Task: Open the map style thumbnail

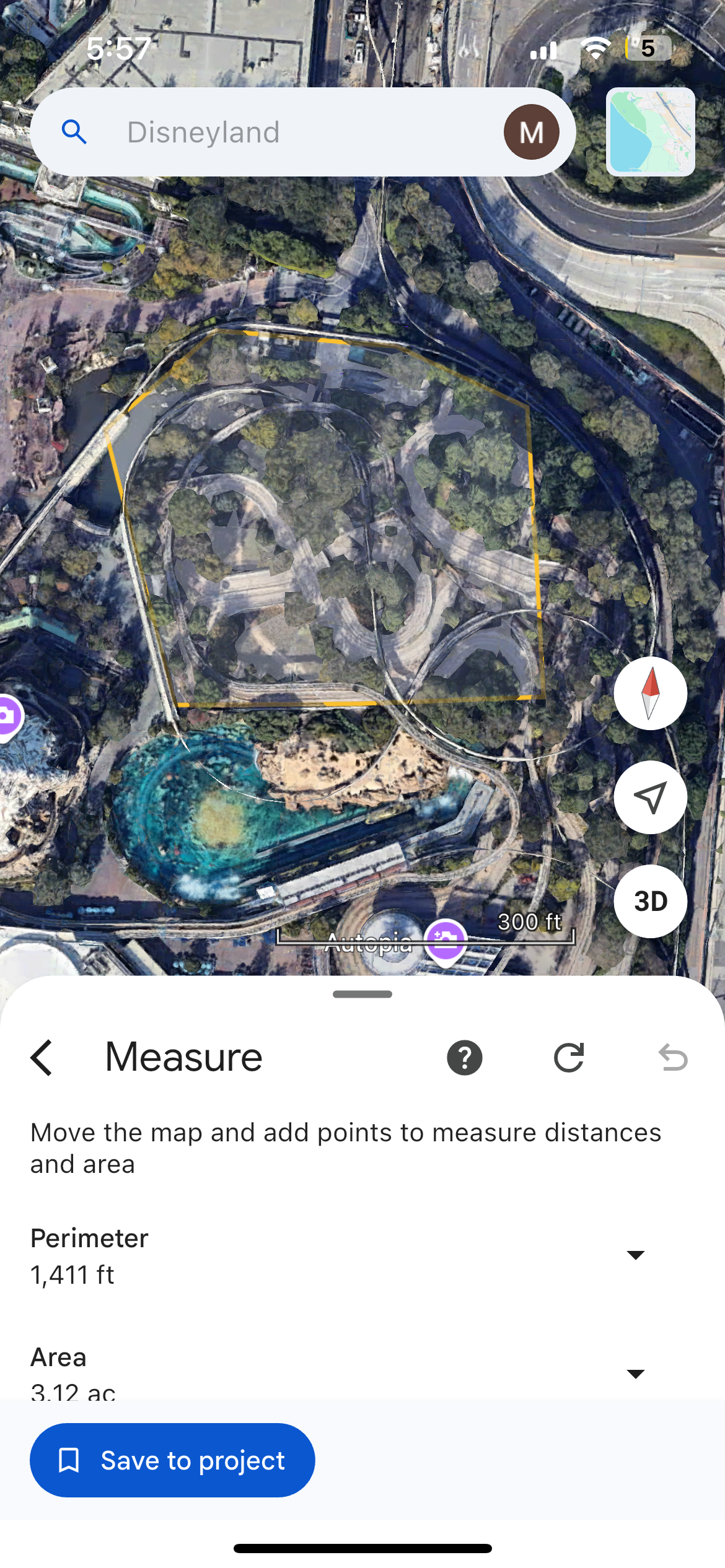Action: [650, 132]
